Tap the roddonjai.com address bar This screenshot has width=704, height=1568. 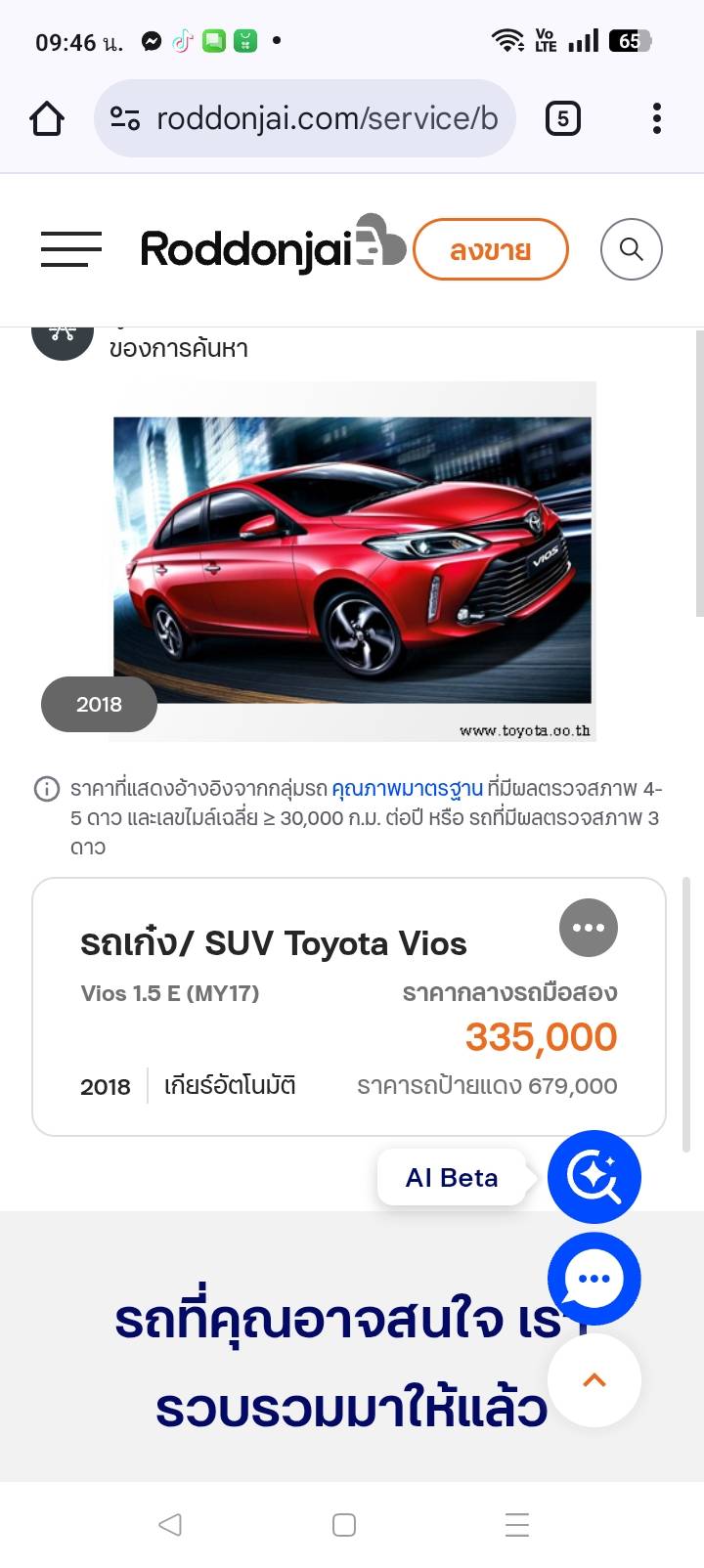tap(305, 119)
